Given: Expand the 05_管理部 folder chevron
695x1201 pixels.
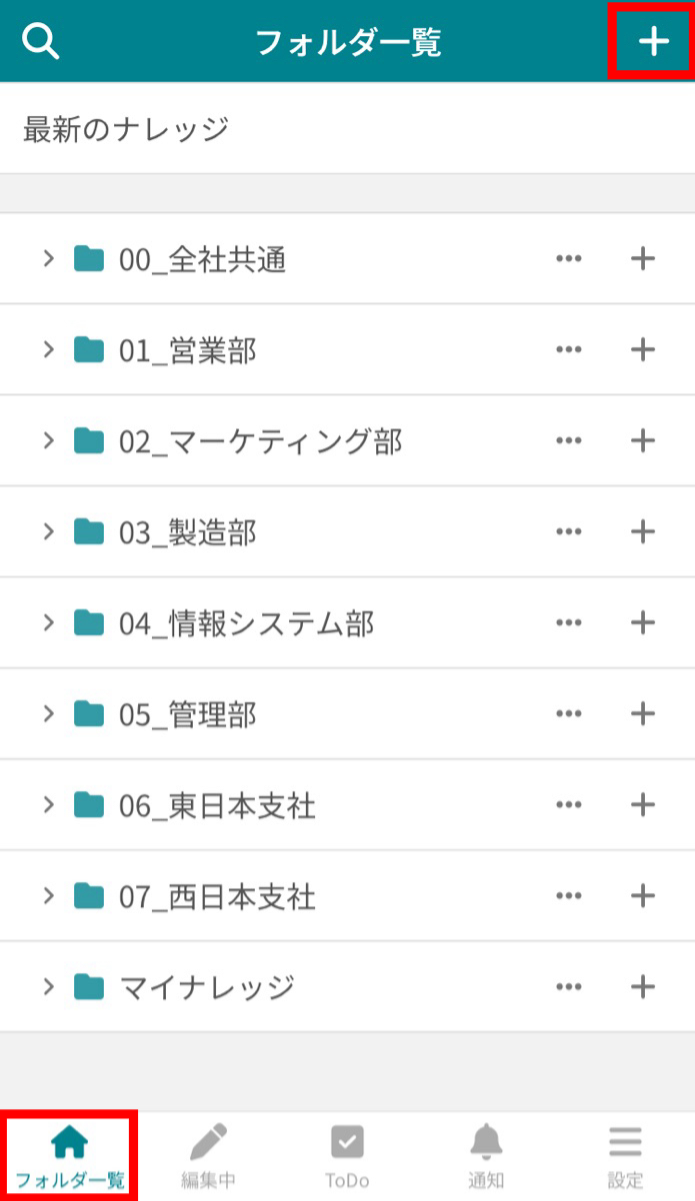Looking at the screenshot, I should pos(48,714).
